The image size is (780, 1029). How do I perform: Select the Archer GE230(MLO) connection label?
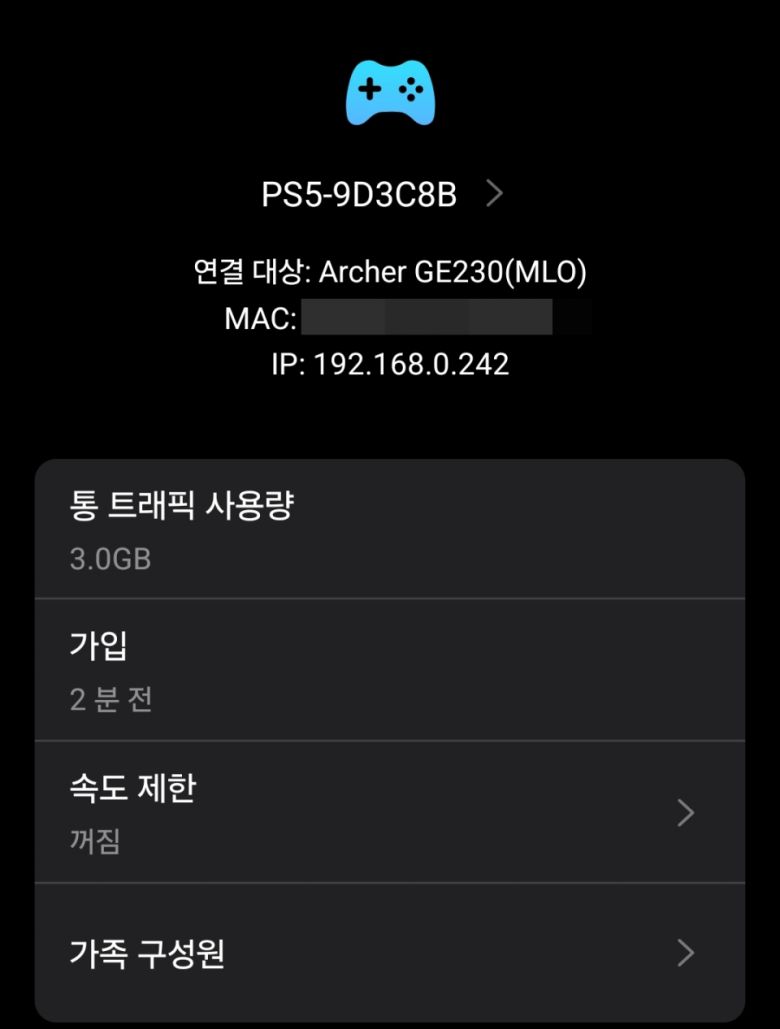(390, 271)
